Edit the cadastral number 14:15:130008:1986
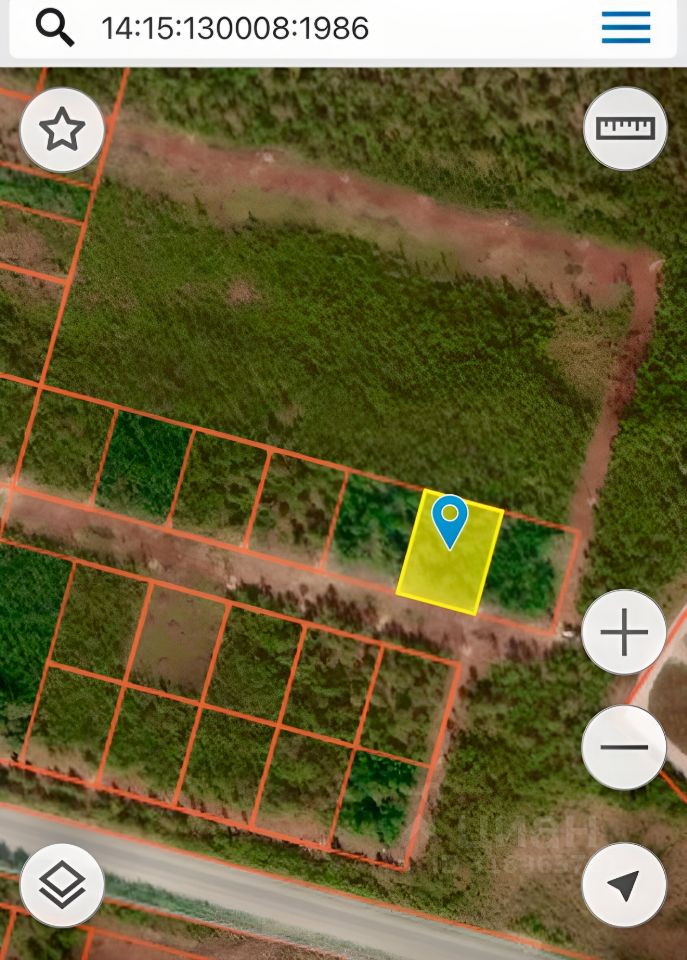 236,28
